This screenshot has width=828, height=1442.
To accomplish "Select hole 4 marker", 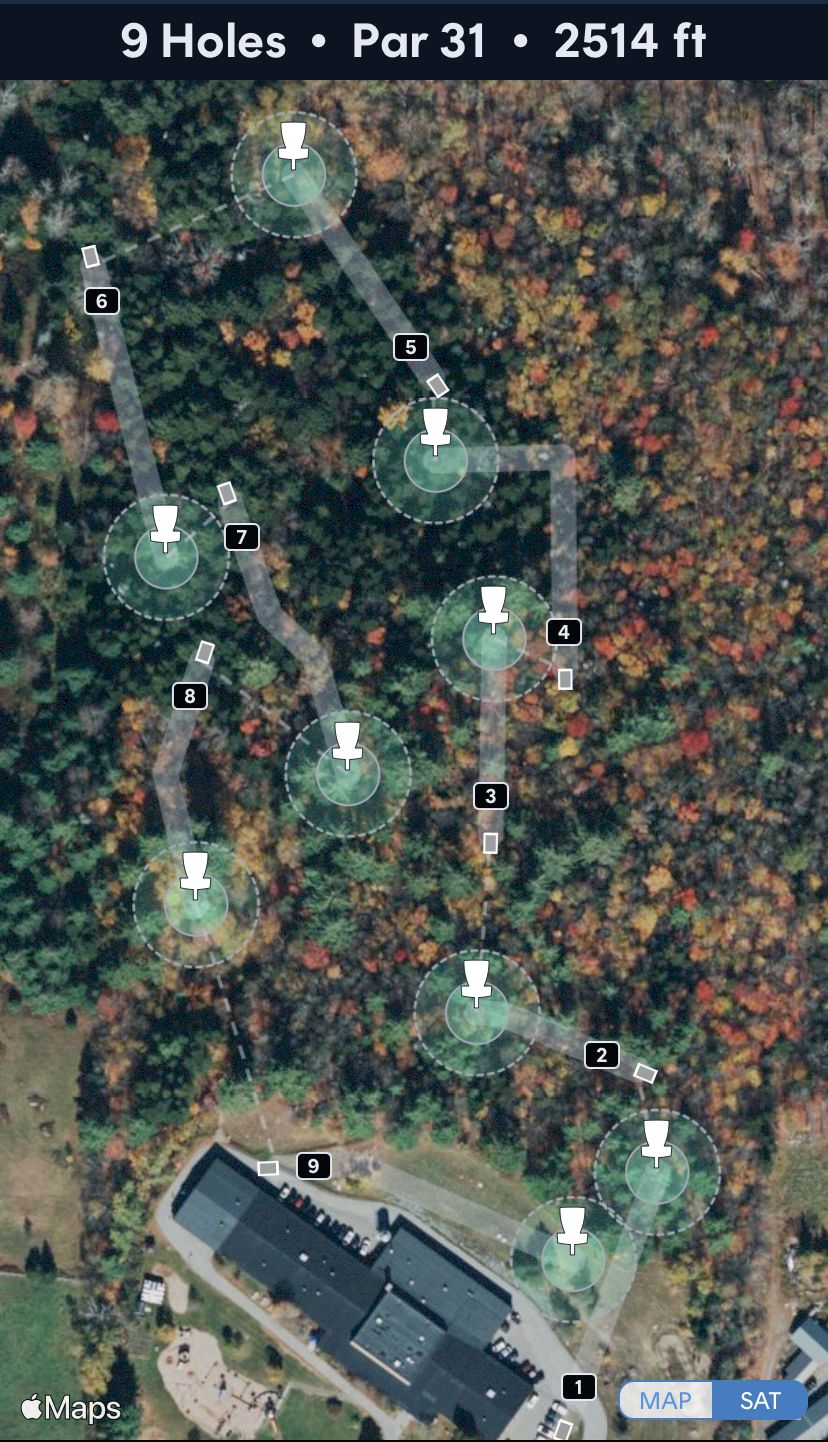I will [564, 632].
